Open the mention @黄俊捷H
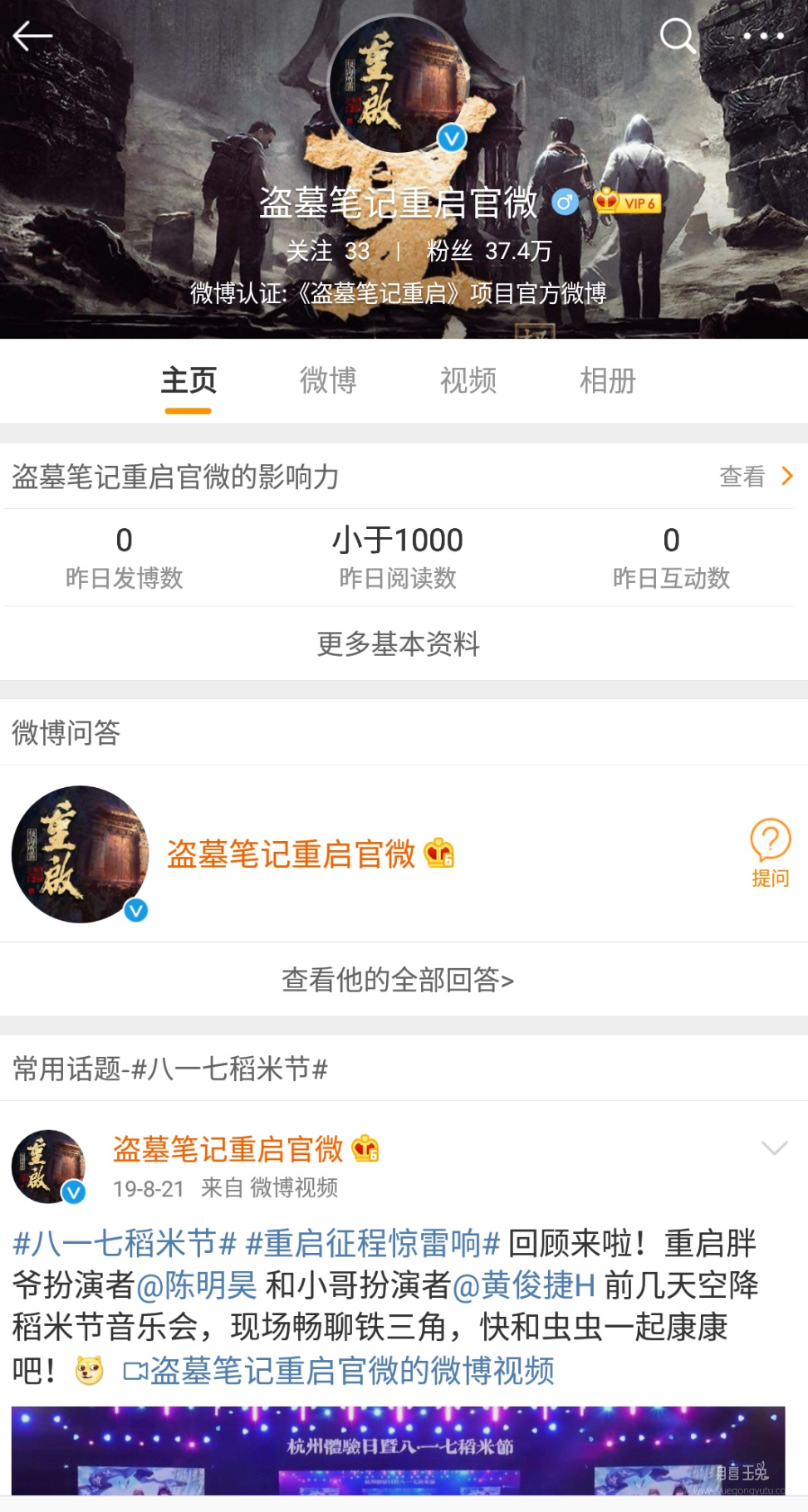Screen dimensions: 808x1512 pos(523,1285)
